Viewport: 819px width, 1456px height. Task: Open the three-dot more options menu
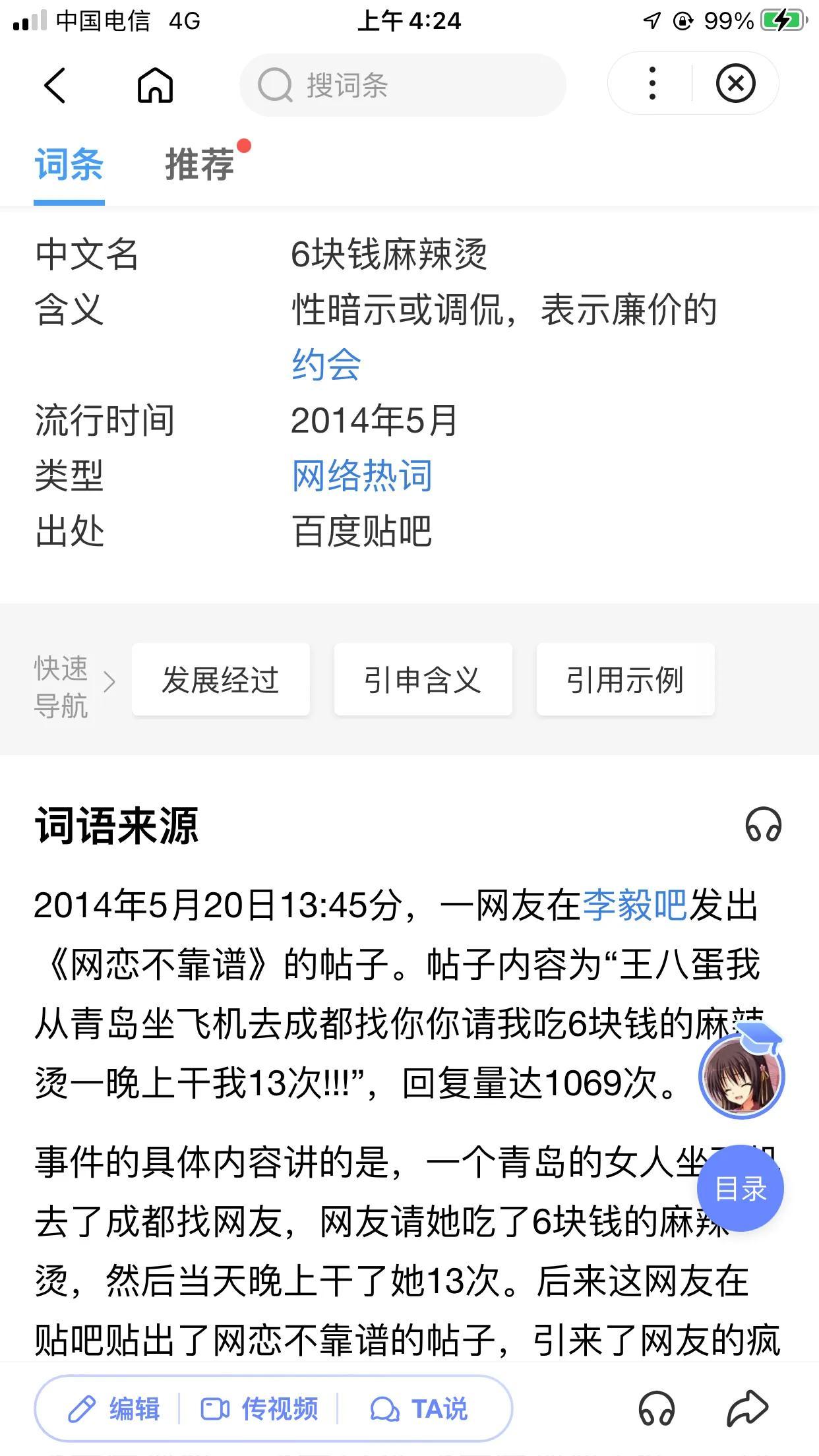[652, 84]
